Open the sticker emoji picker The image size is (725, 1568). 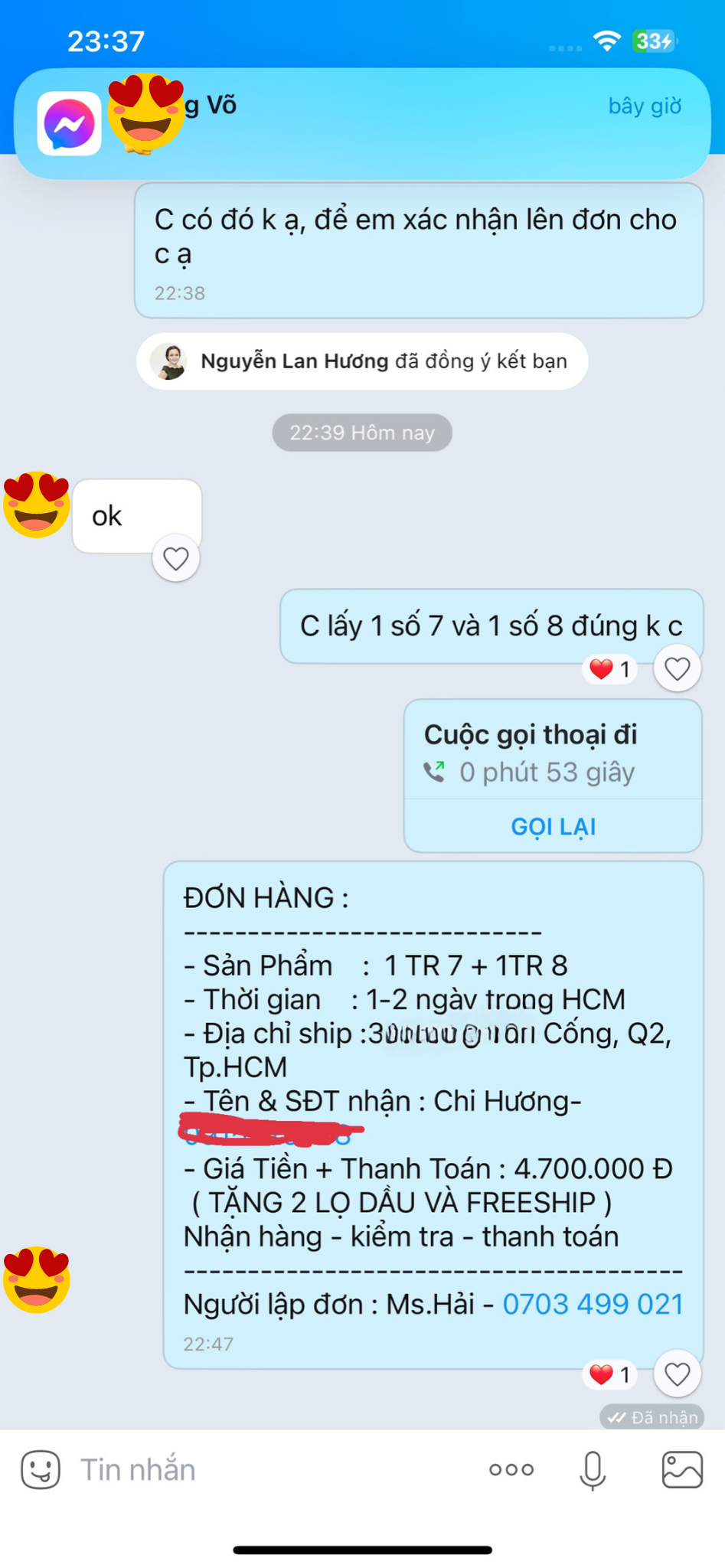click(x=40, y=1469)
